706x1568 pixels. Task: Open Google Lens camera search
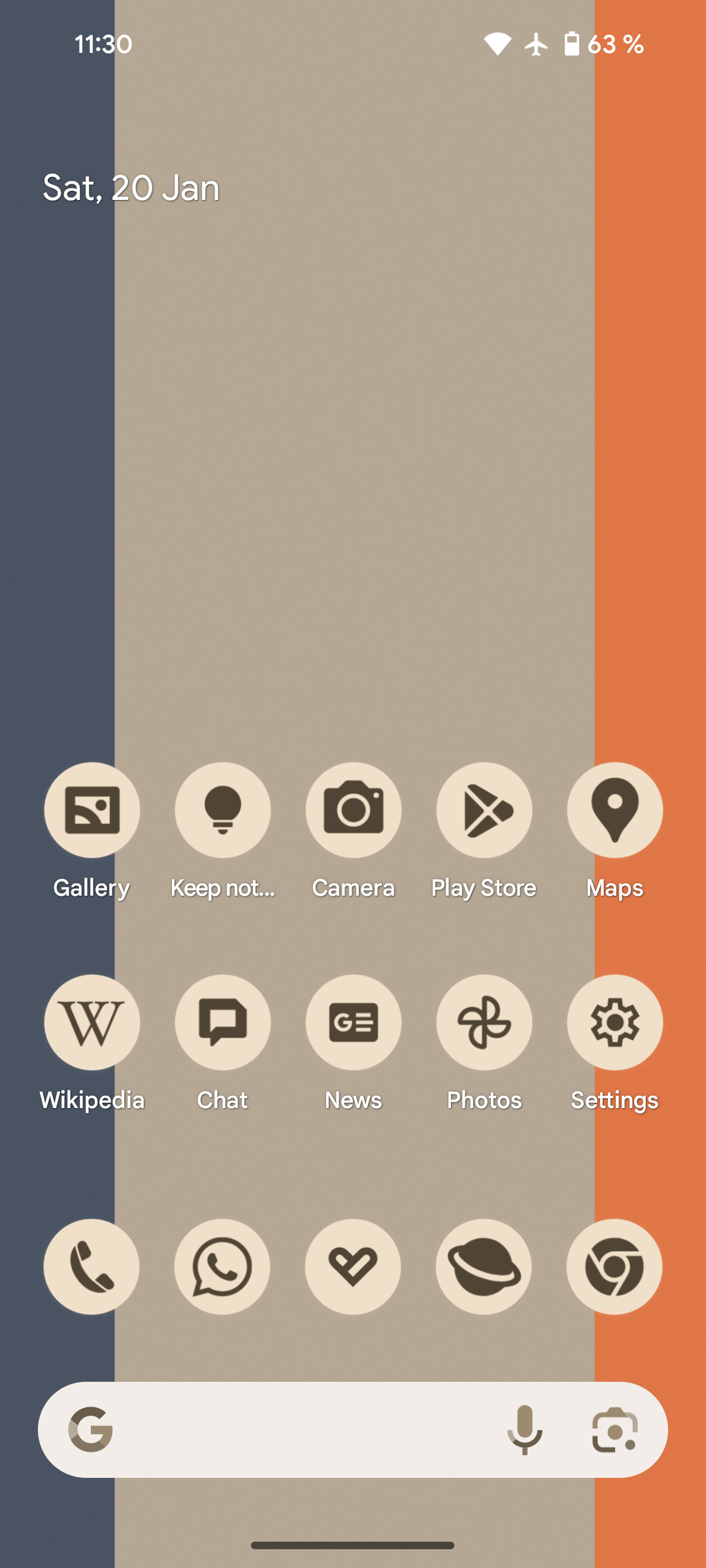615,1429
